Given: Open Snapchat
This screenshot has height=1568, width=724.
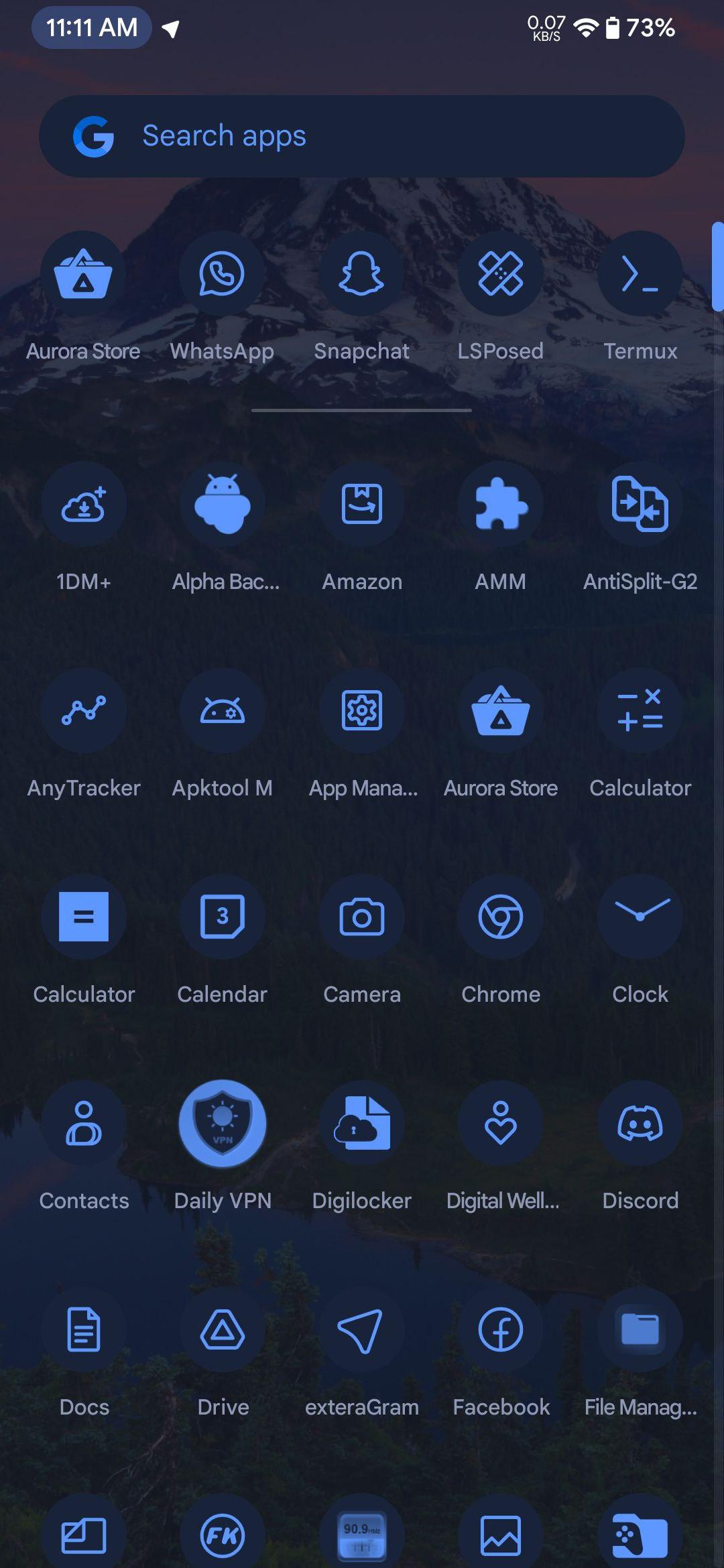Looking at the screenshot, I should [x=361, y=274].
